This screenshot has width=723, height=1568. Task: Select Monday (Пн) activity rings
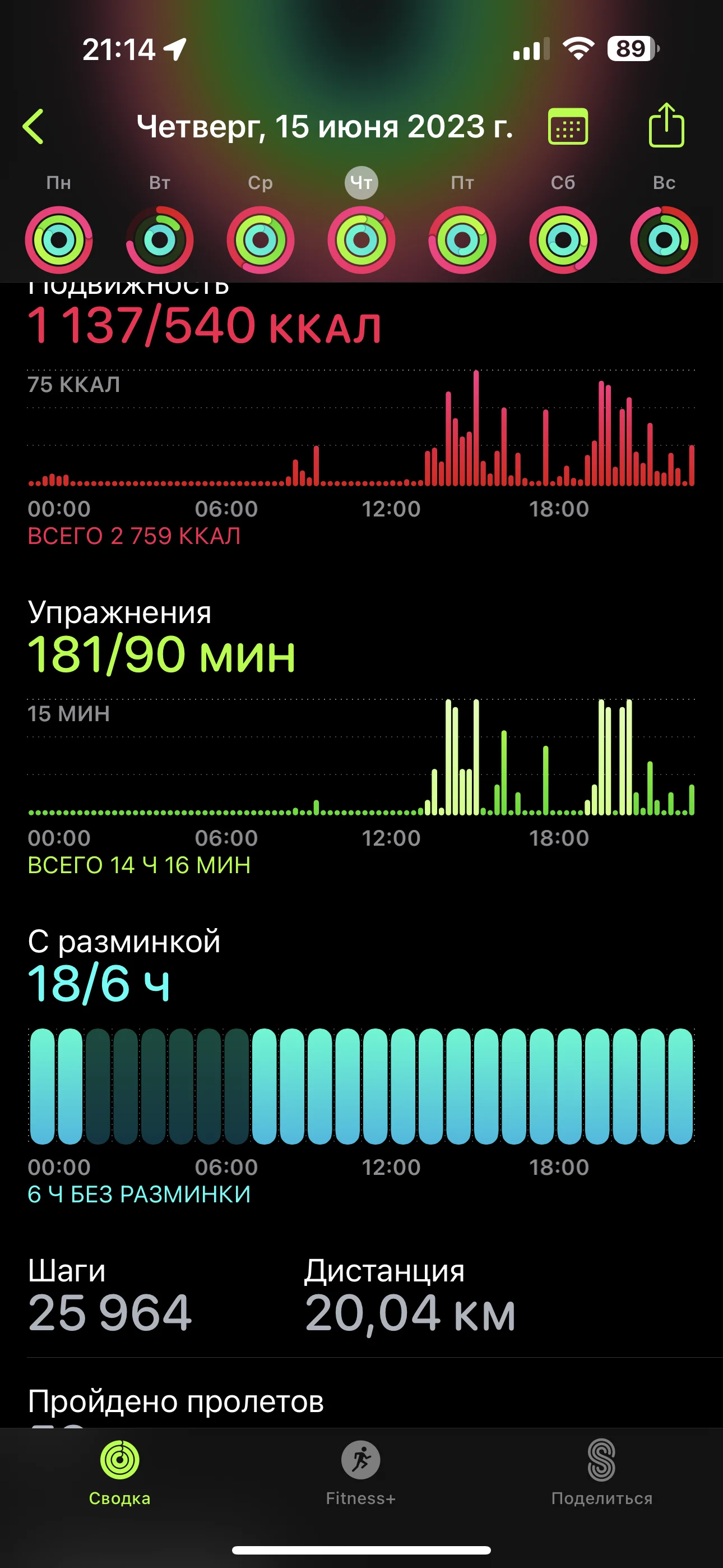pos(59,239)
